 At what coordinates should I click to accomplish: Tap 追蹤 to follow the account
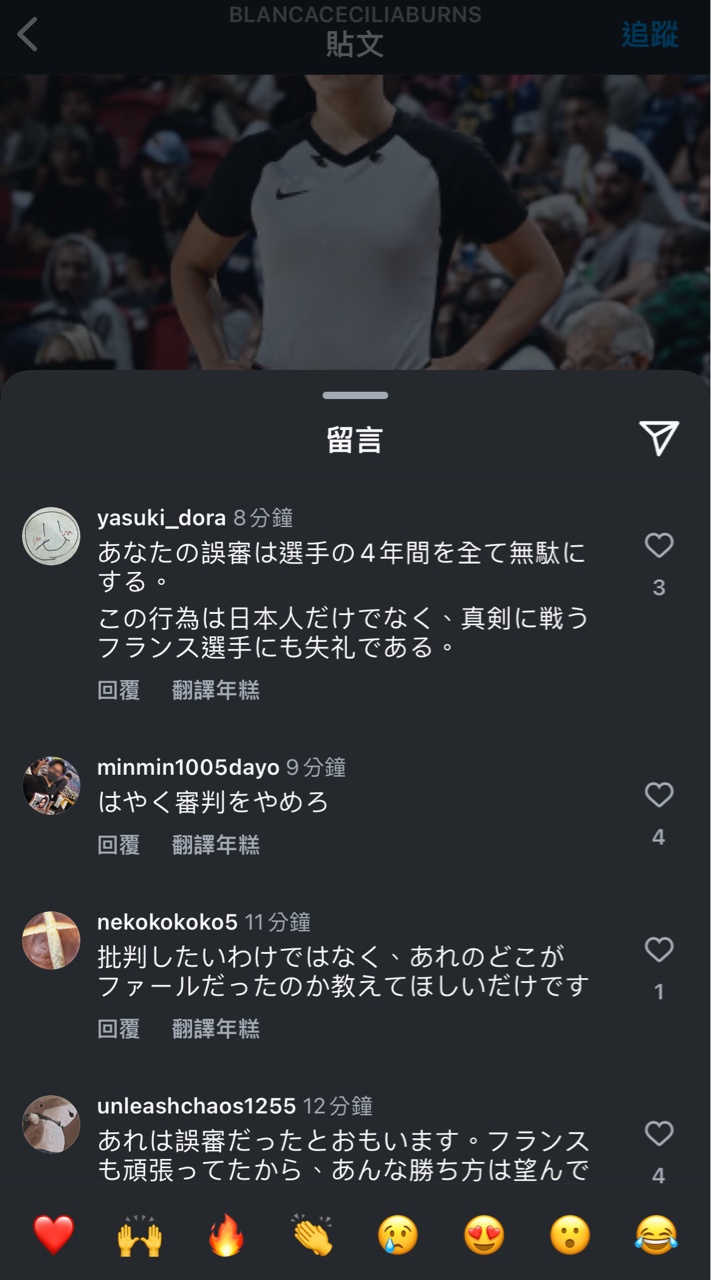coord(649,35)
